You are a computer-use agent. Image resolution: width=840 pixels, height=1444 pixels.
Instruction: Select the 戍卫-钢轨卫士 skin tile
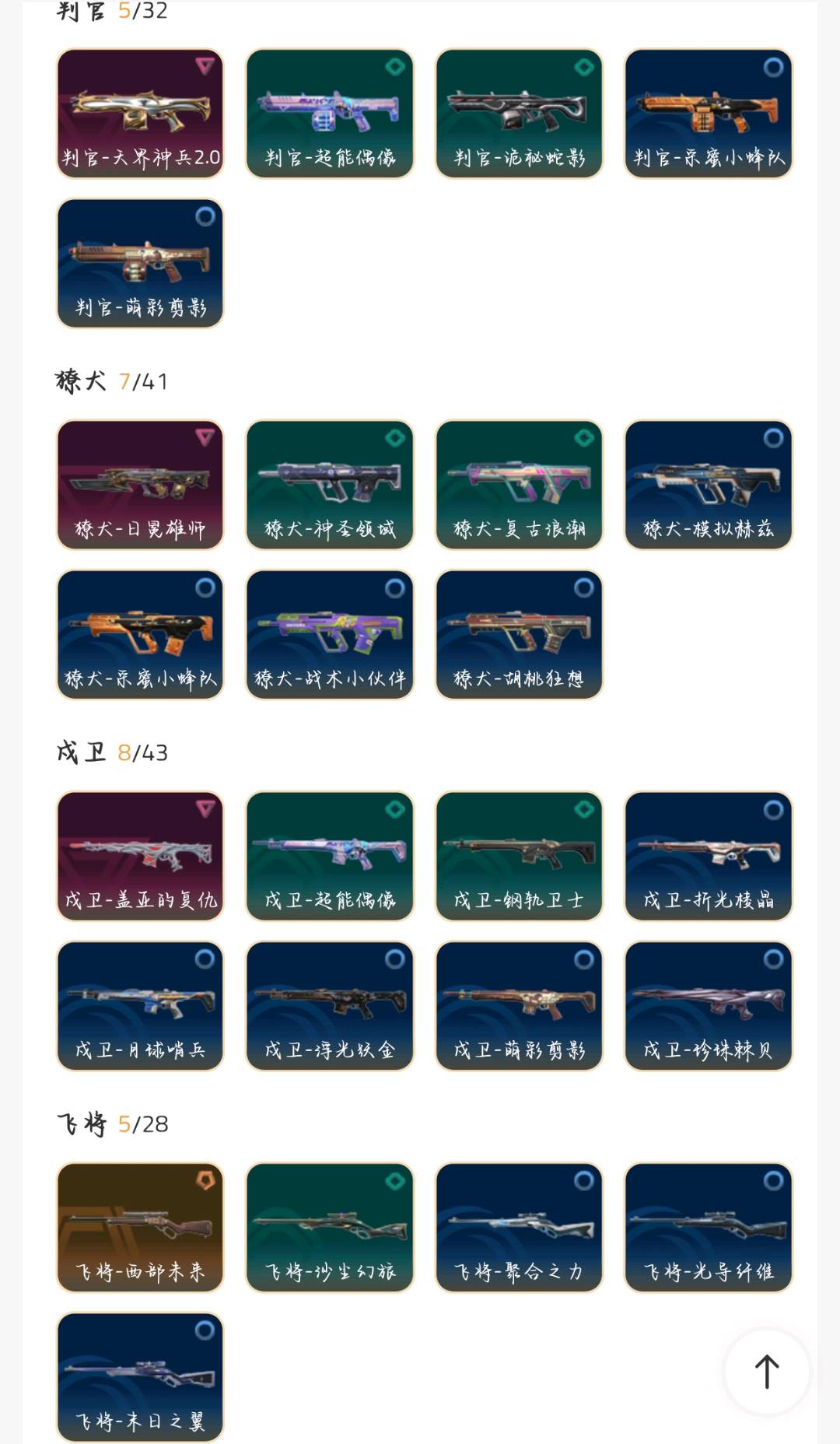tap(519, 856)
